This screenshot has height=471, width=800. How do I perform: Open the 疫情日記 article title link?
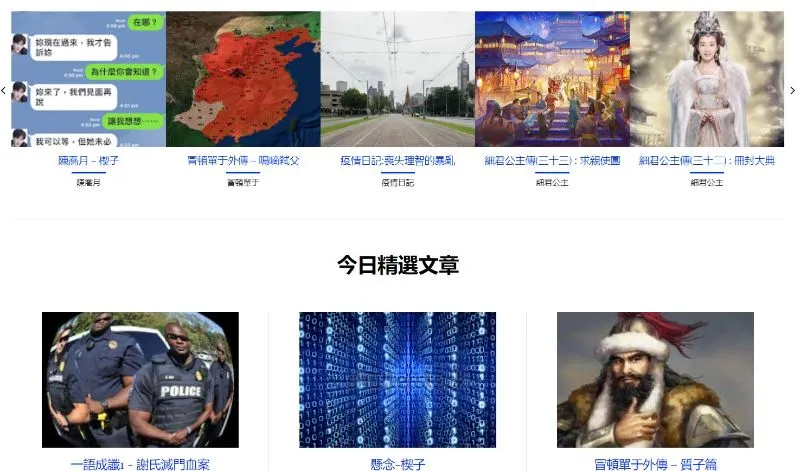point(398,160)
